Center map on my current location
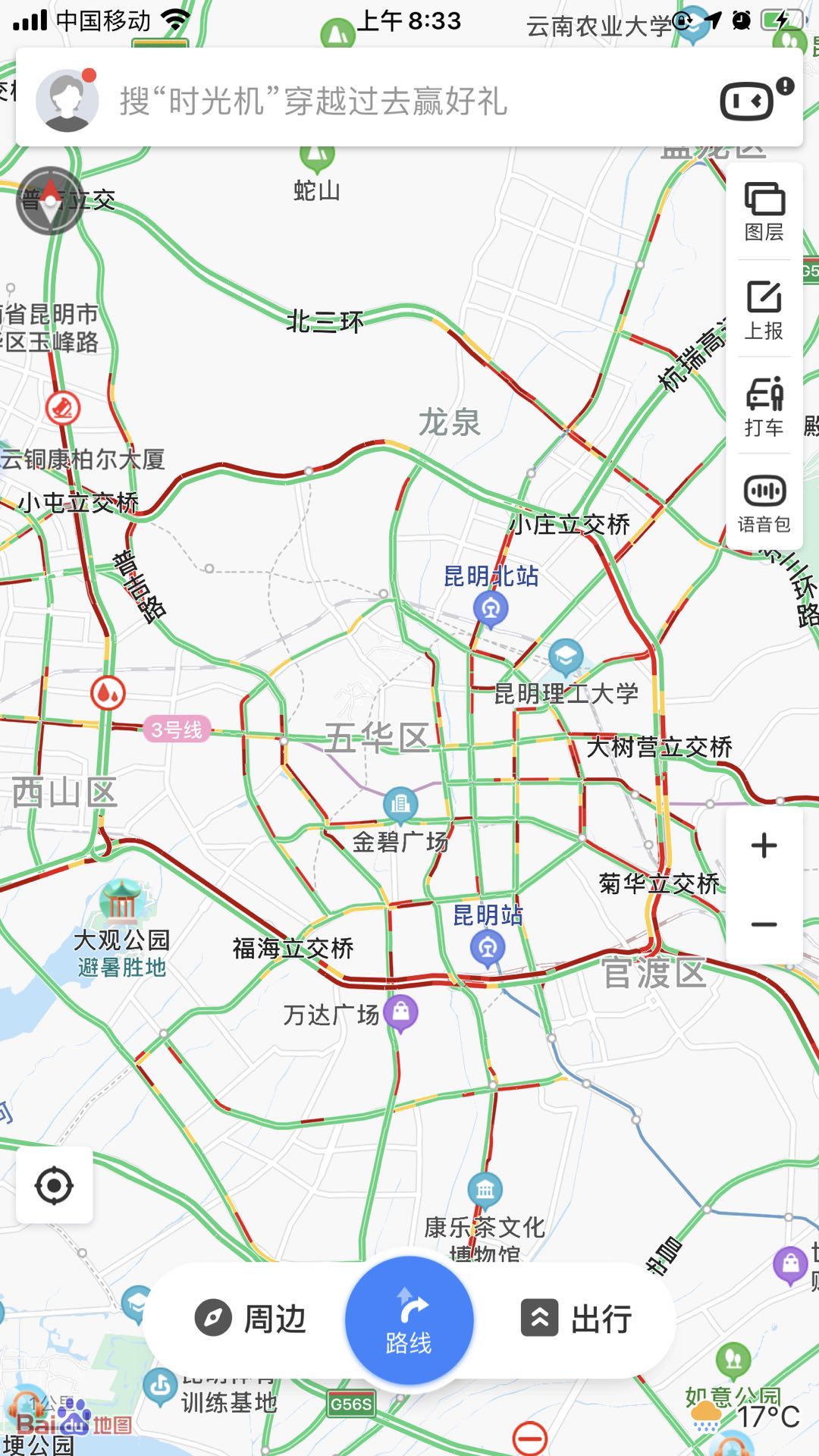This screenshot has height=1456, width=819. [x=55, y=1185]
